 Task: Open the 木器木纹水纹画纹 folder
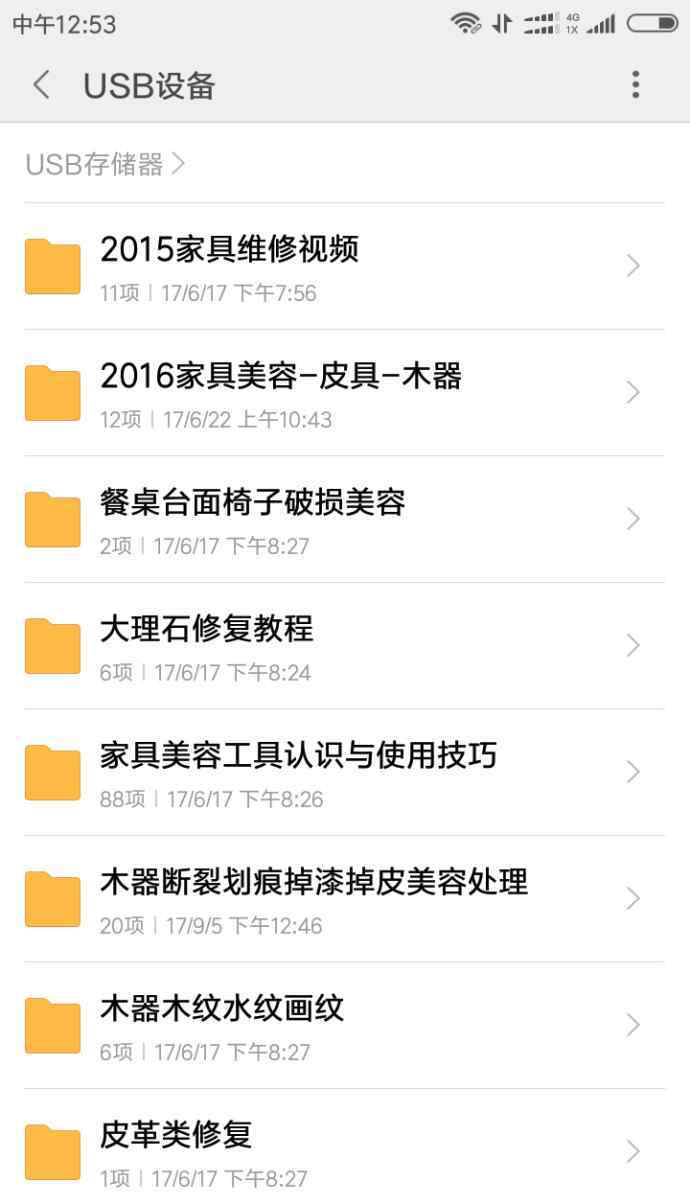click(x=345, y=1026)
